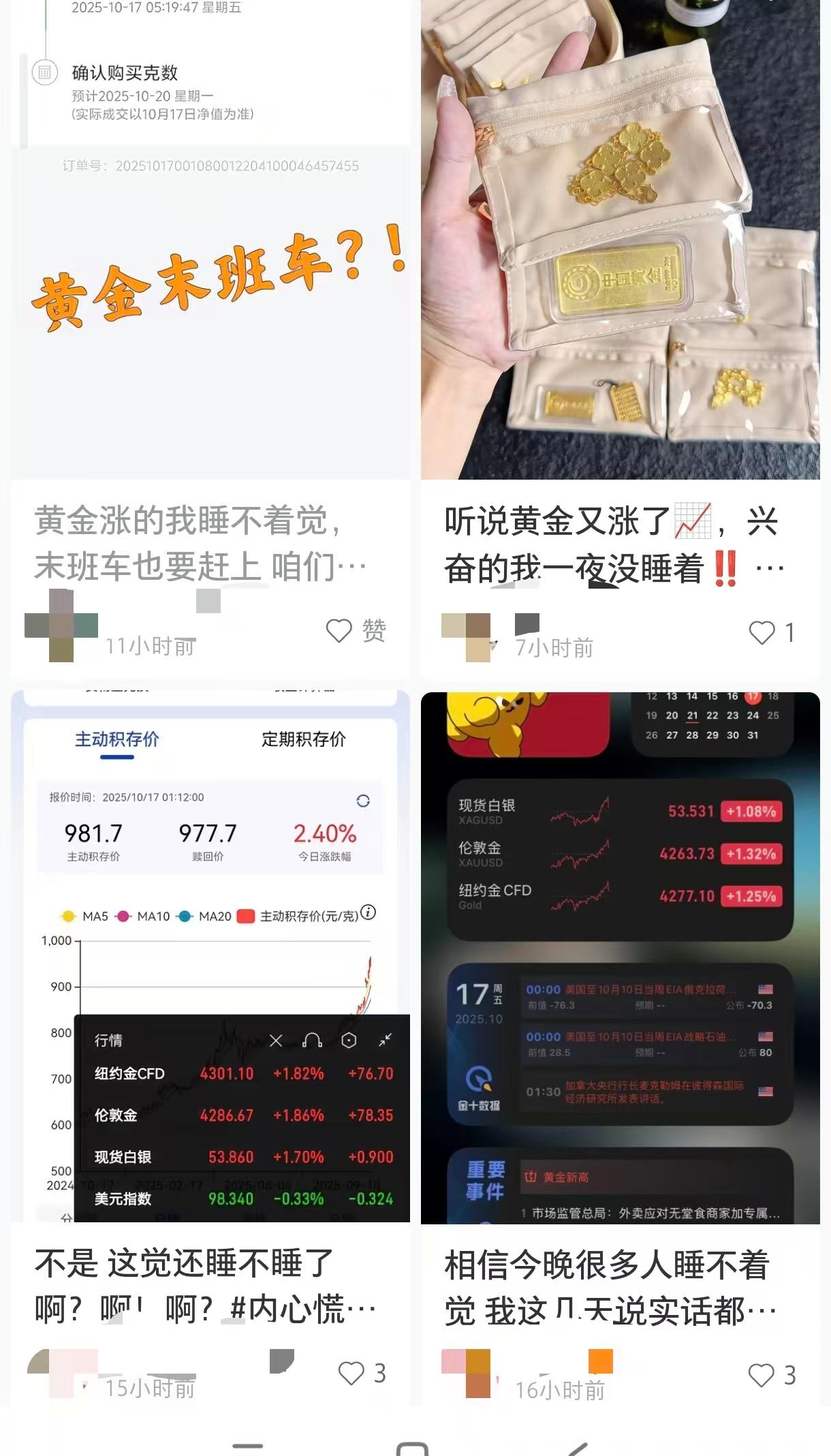Like the 听说黄金又涨了 post
Viewport: 831px width, 1456px height.
click(x=762, y=633)
